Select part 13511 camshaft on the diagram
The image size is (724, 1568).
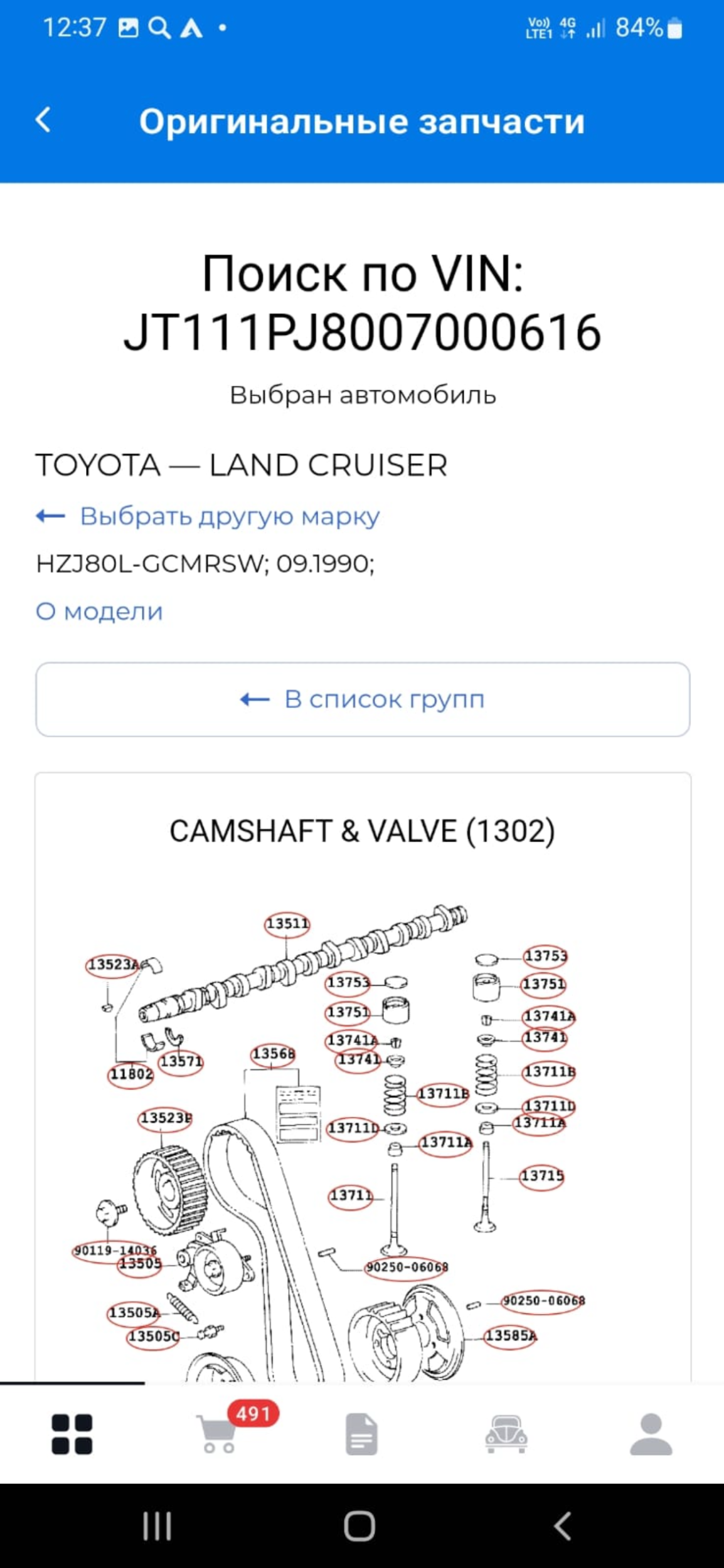coord(287,924)
